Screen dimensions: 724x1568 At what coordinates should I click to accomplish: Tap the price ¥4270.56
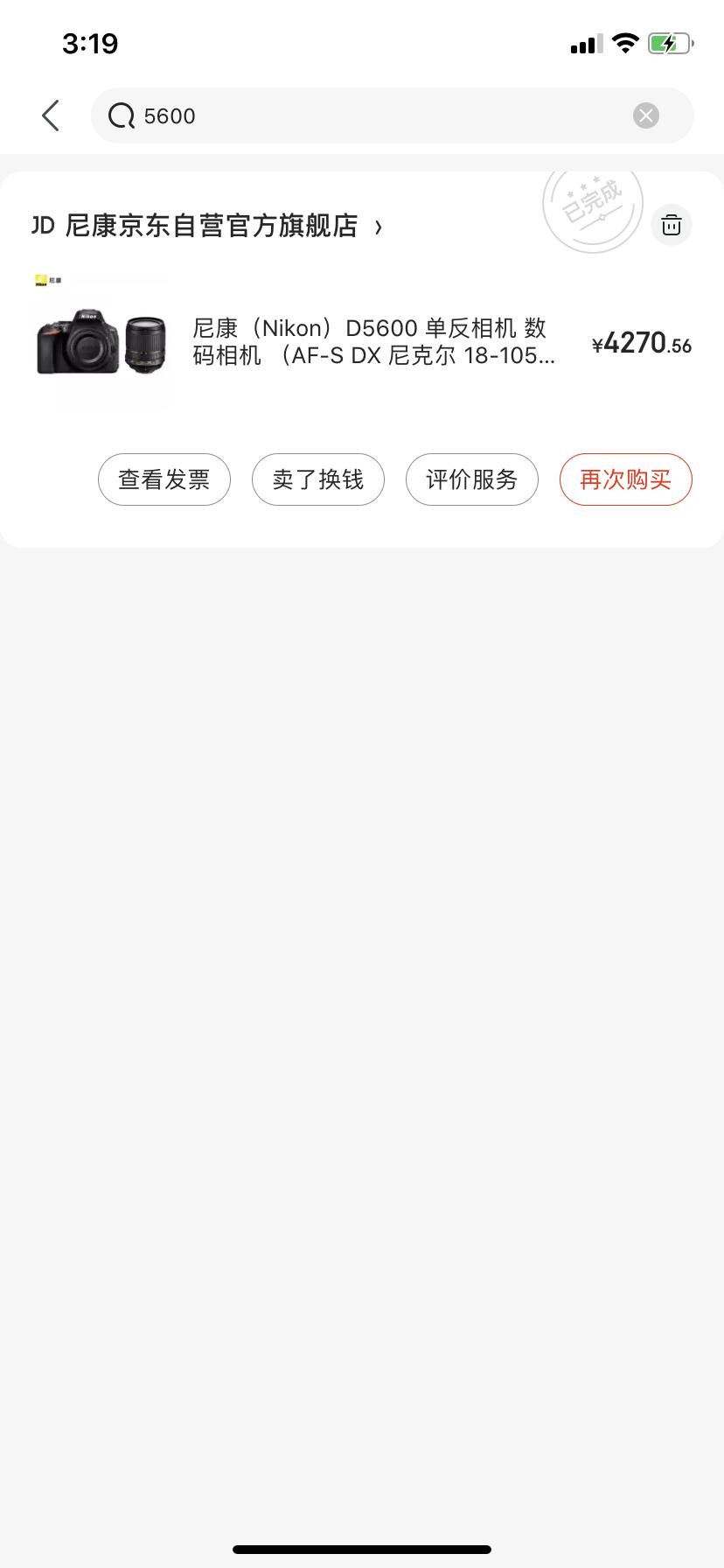click(x=642, y=342)
